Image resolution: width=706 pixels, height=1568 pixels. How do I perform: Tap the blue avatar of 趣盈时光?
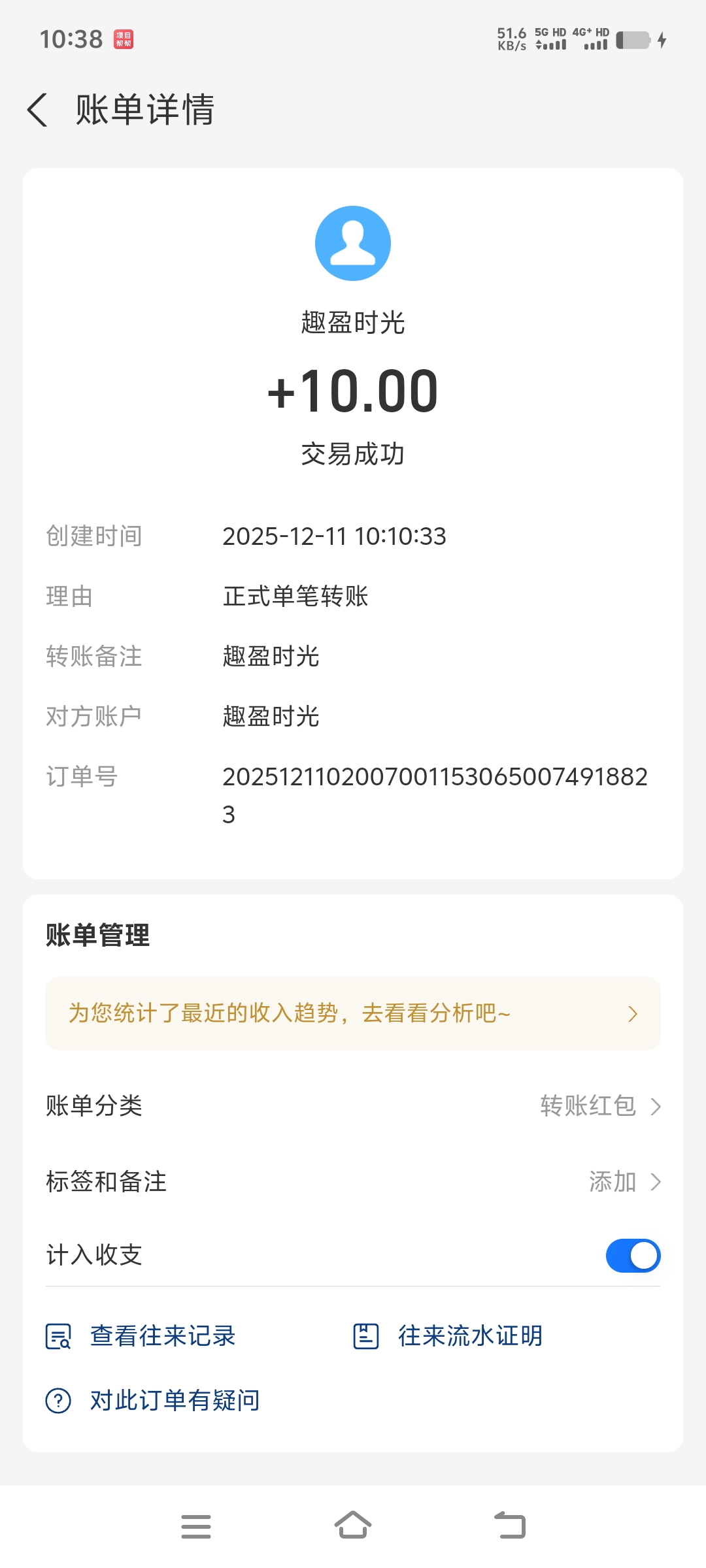point(353,242)
